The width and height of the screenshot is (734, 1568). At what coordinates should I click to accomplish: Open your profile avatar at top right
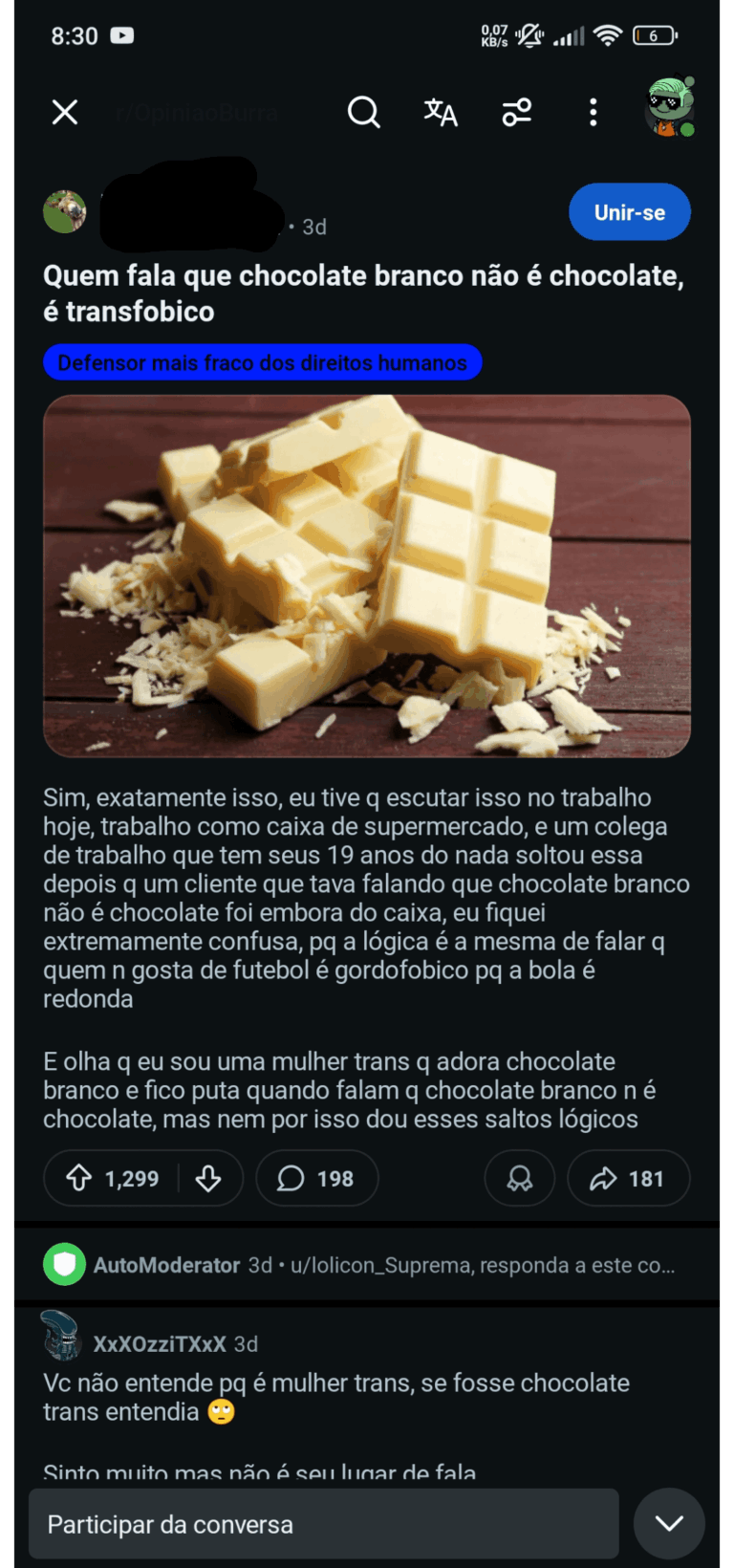(x=669, y=107)
